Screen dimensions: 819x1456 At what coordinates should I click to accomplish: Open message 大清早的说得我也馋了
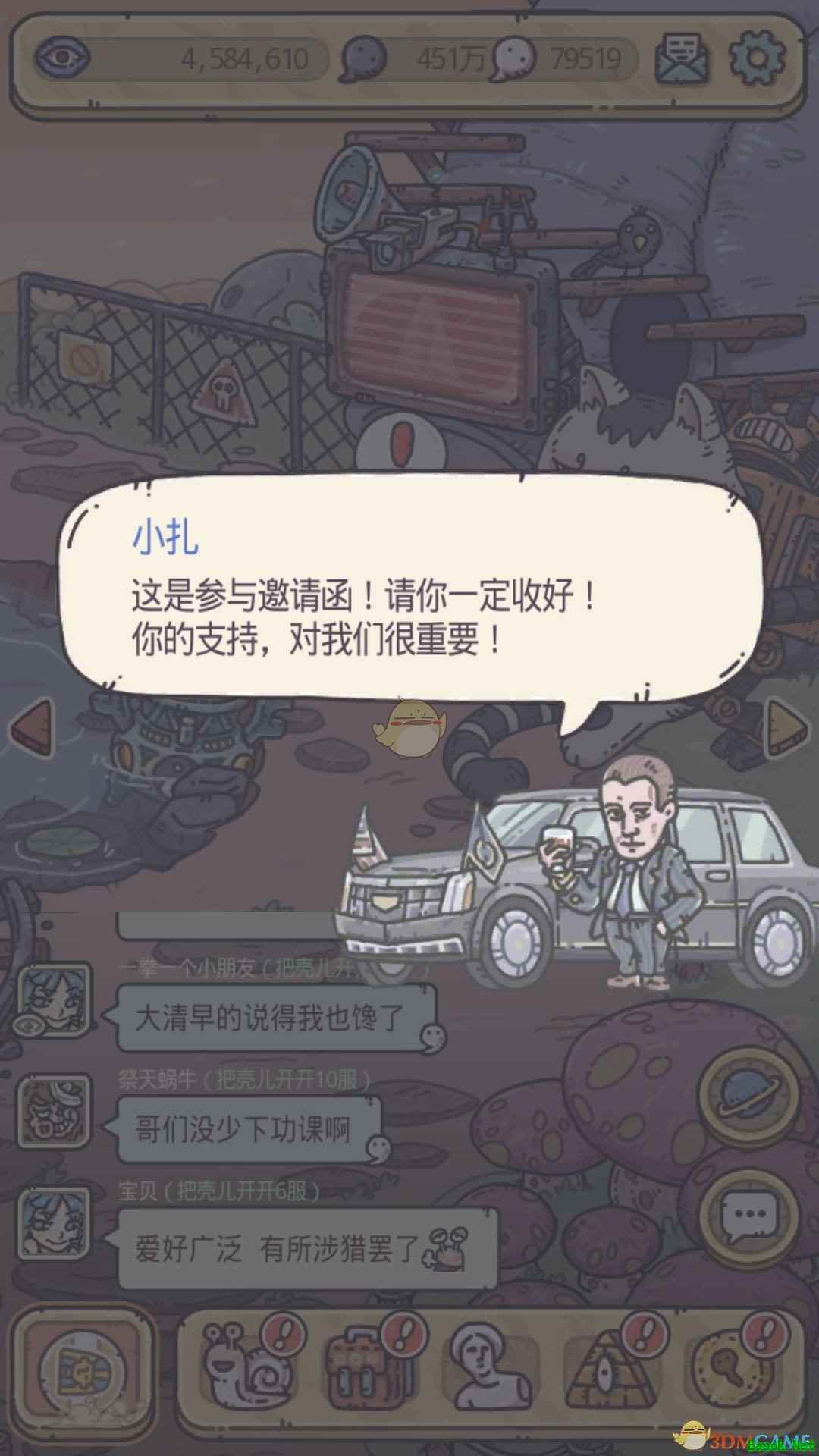coord(275,1018)
